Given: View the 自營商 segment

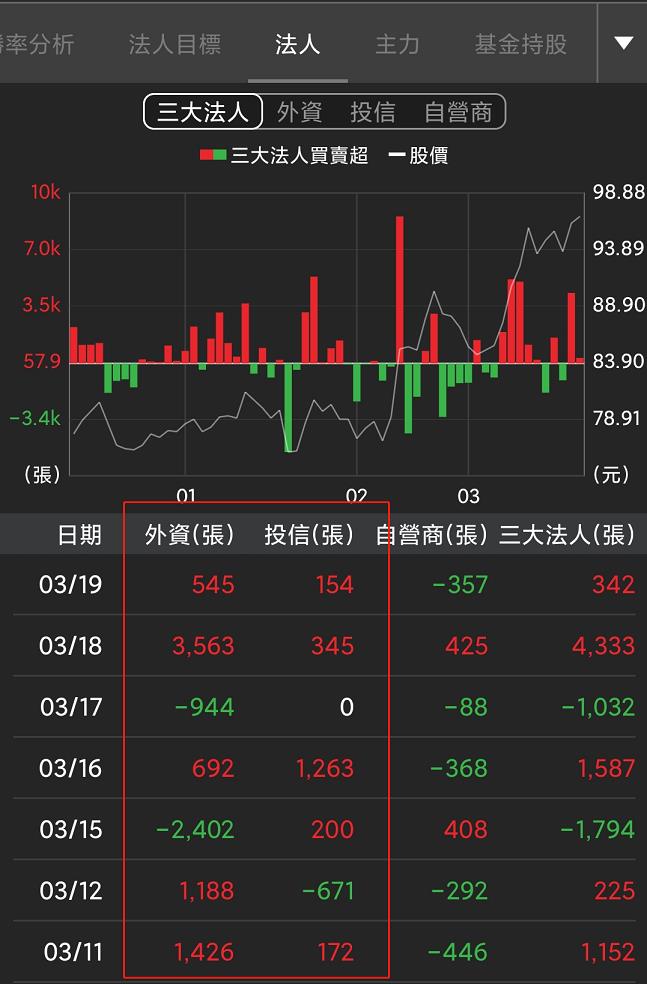Looking at the screenshot, I should click(458, 112).
